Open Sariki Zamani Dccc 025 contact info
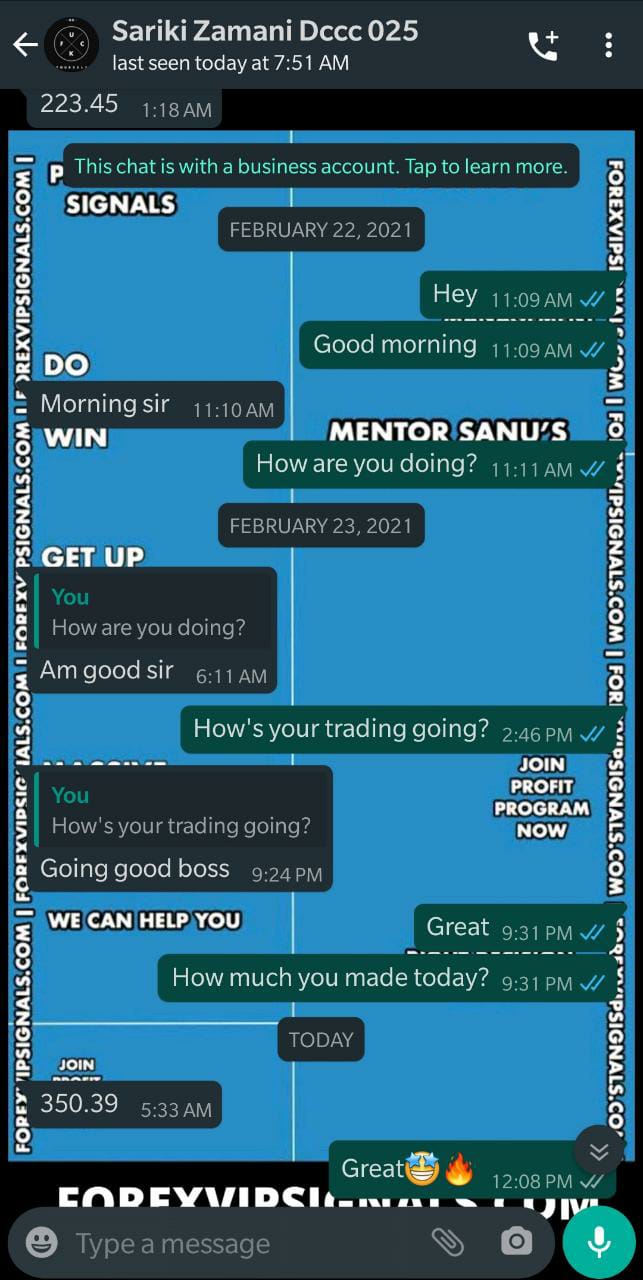This screenshot has width=643, height=1280. 265,44
